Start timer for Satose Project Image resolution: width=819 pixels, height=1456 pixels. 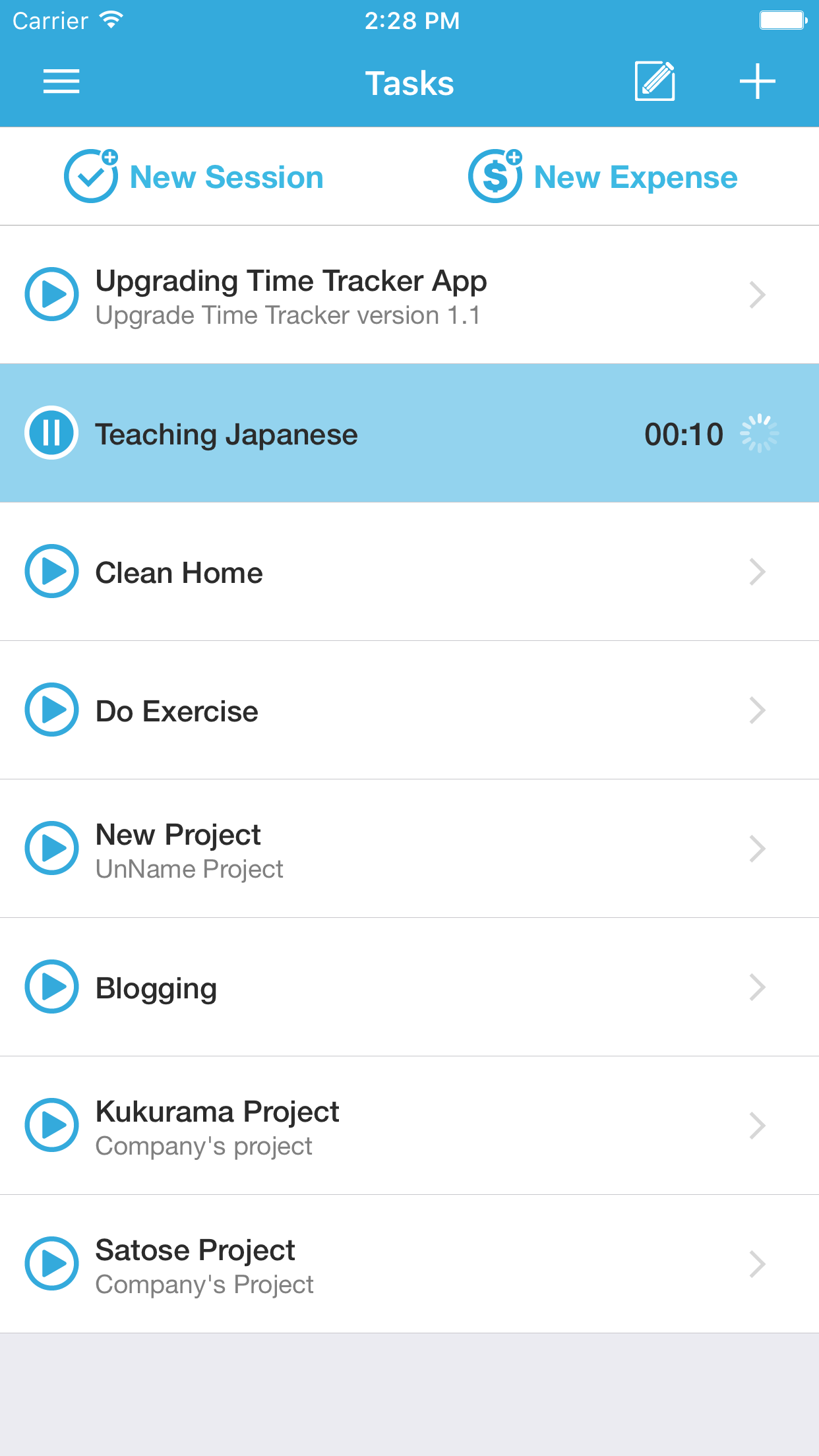click(51, 1263)
